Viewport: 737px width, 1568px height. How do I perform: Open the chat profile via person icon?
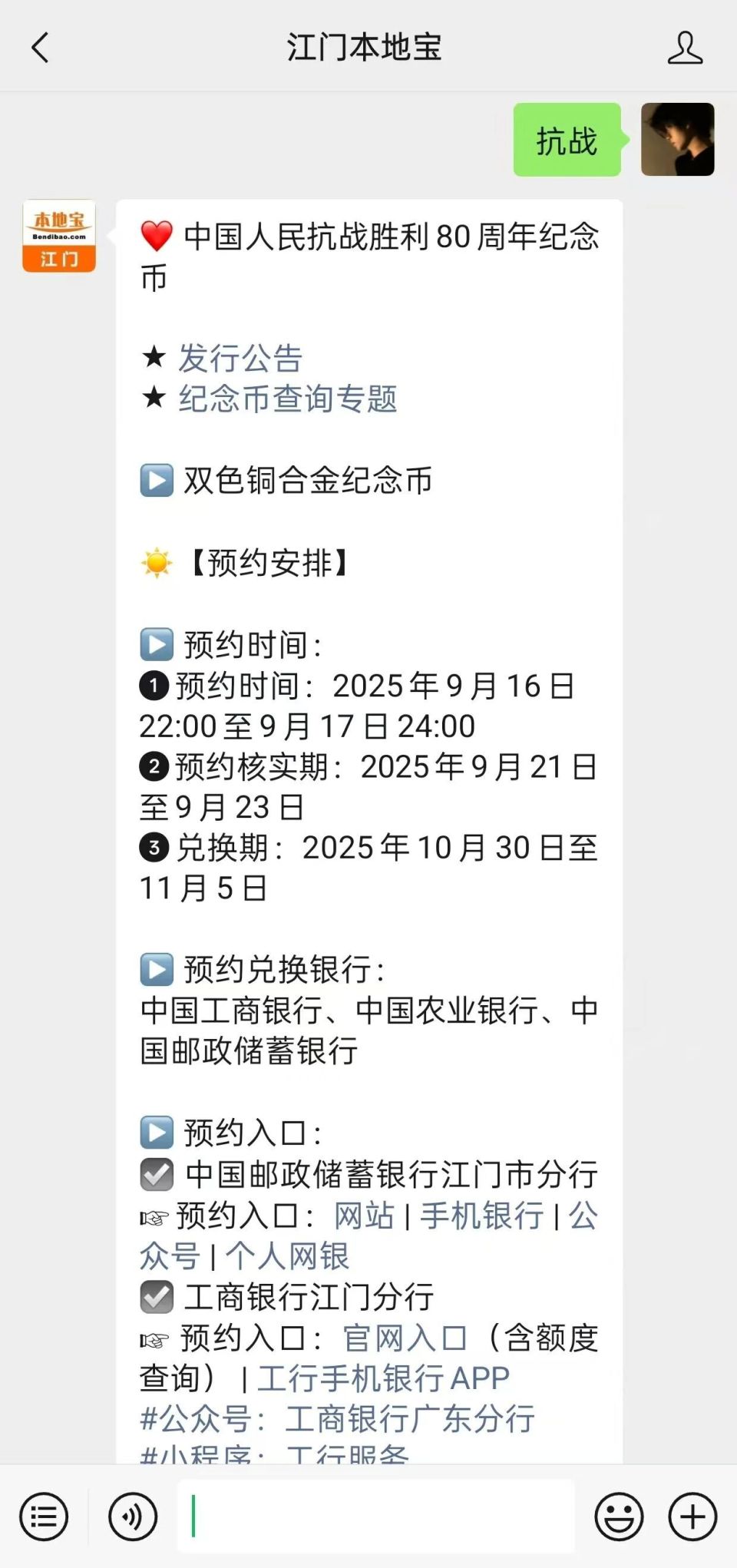point(686,48)
